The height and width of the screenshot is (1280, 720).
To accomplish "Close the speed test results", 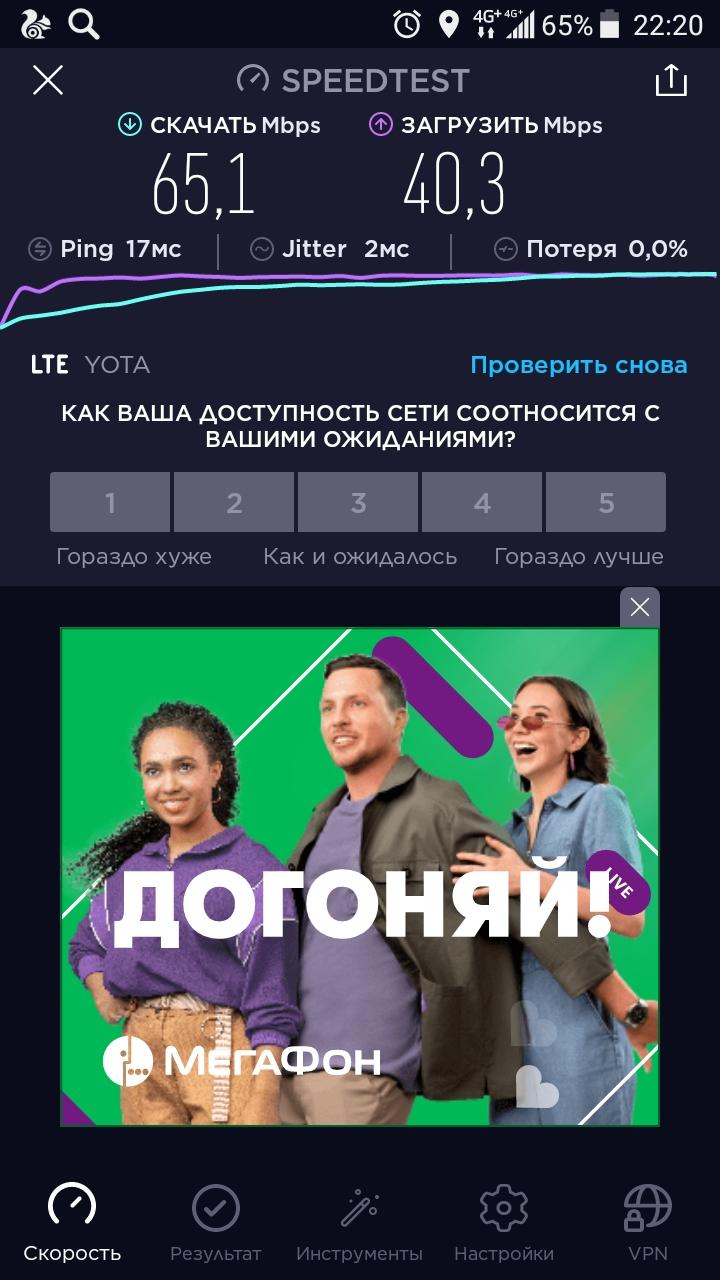I will point(48,80).
